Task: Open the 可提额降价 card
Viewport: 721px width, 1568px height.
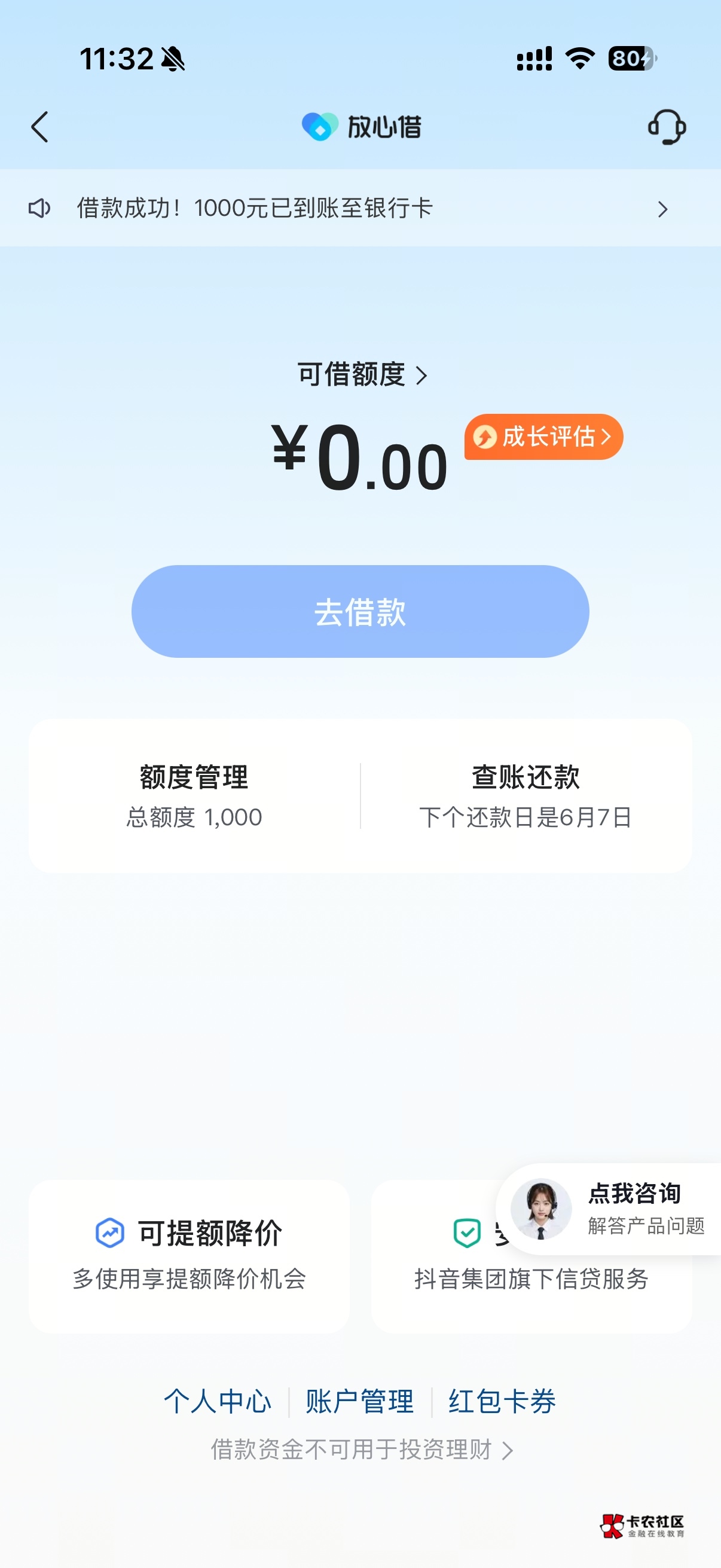Action: tap(190, 1256)
